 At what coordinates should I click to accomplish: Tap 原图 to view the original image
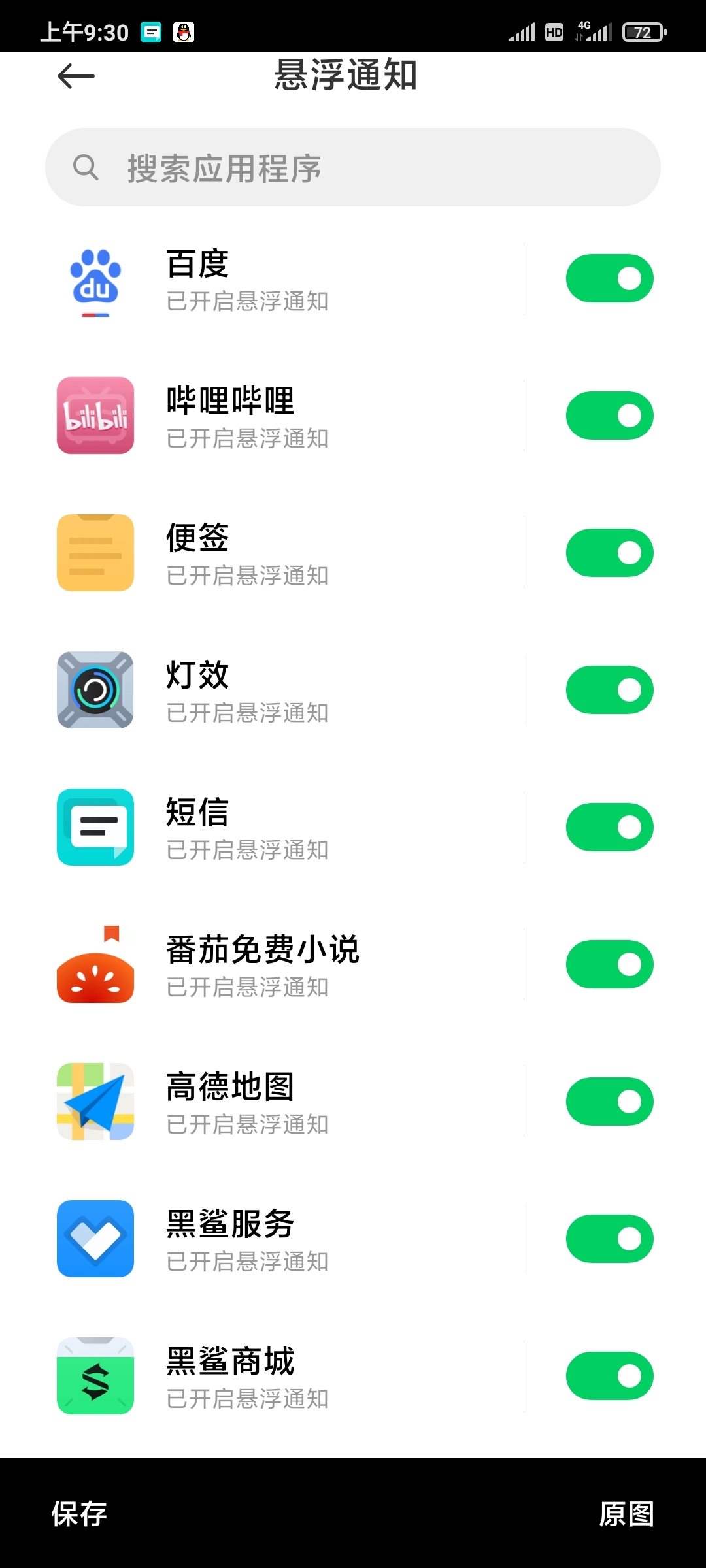click(626, 1514)
